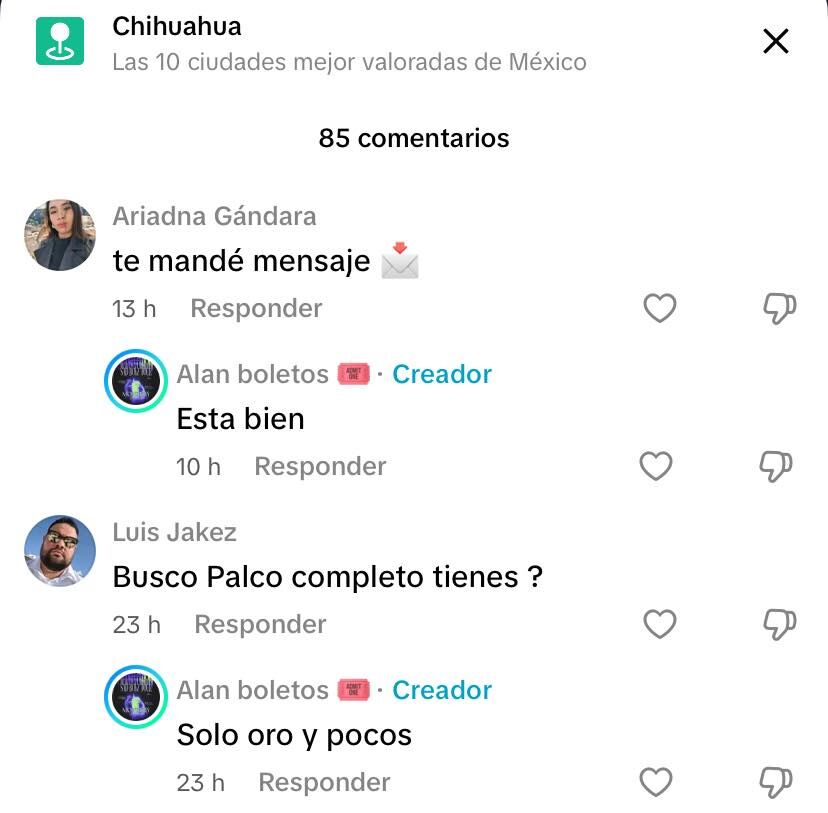Reply to 'Solo oro y pocos' comment

coord(324,782)
